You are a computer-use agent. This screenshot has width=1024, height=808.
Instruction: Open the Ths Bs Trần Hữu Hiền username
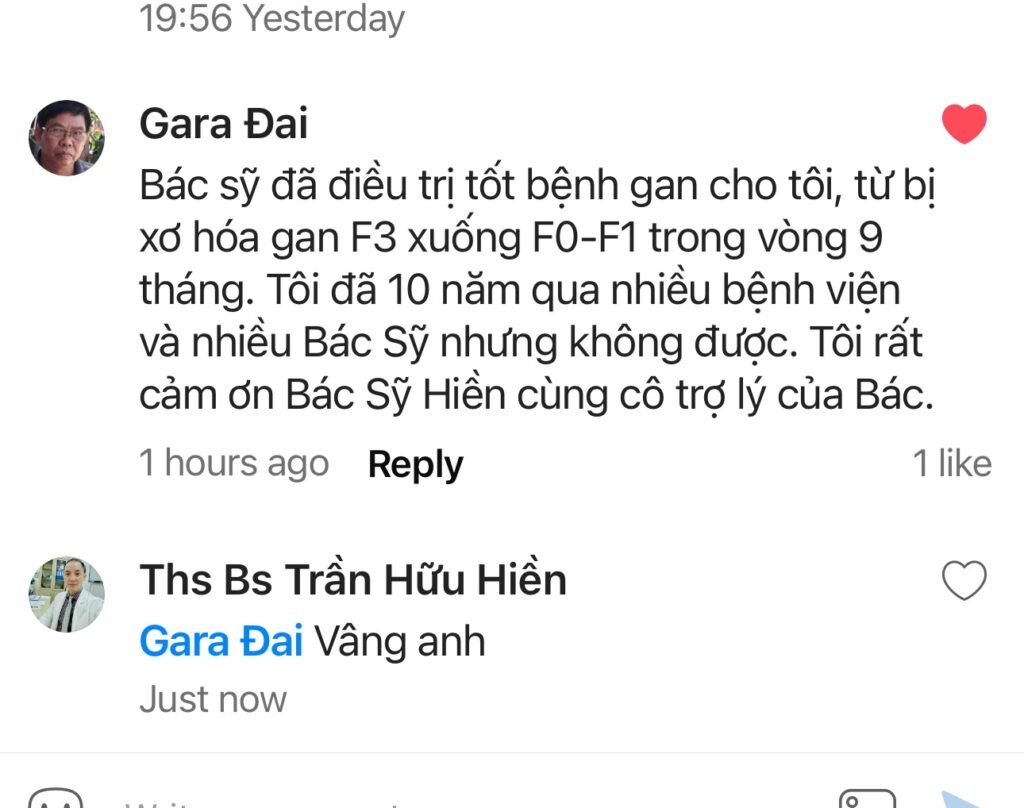[x=353, y=580]
